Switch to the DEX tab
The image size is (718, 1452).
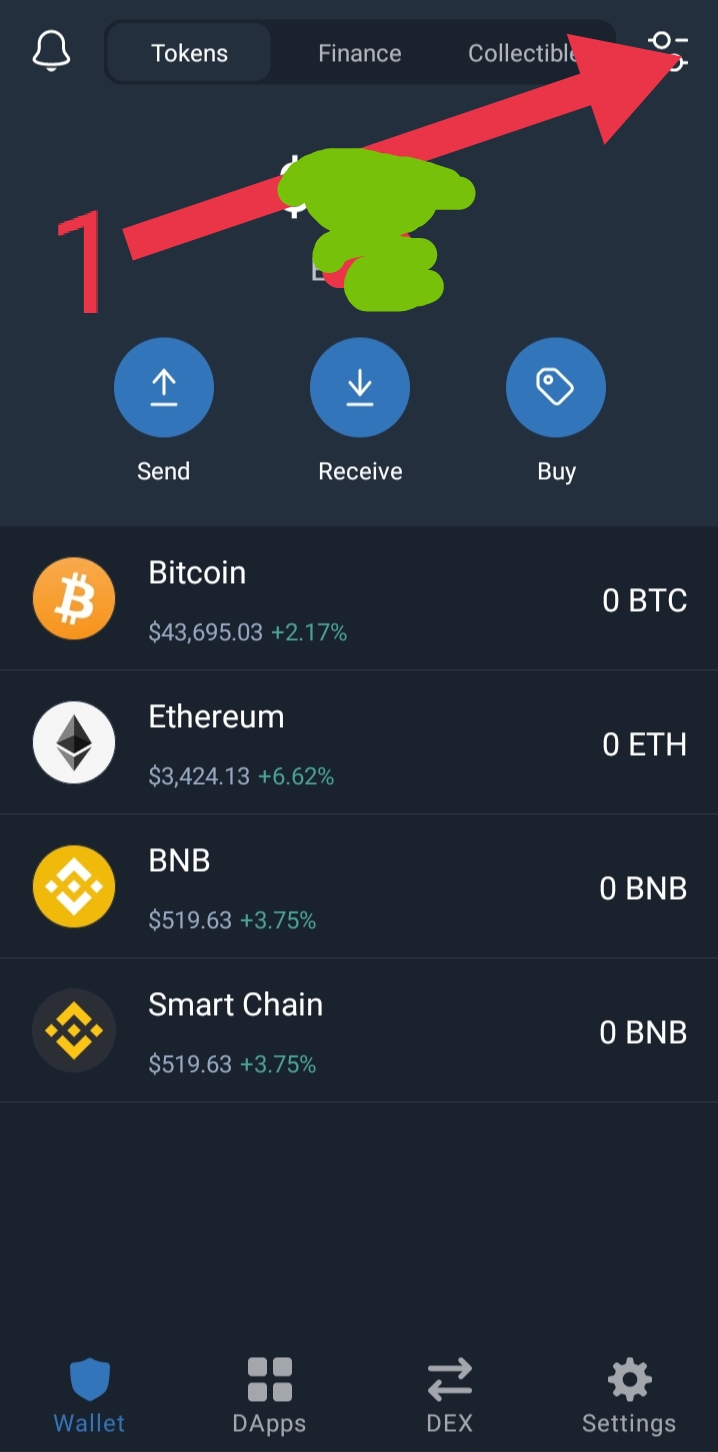(x=449, y=1394)
